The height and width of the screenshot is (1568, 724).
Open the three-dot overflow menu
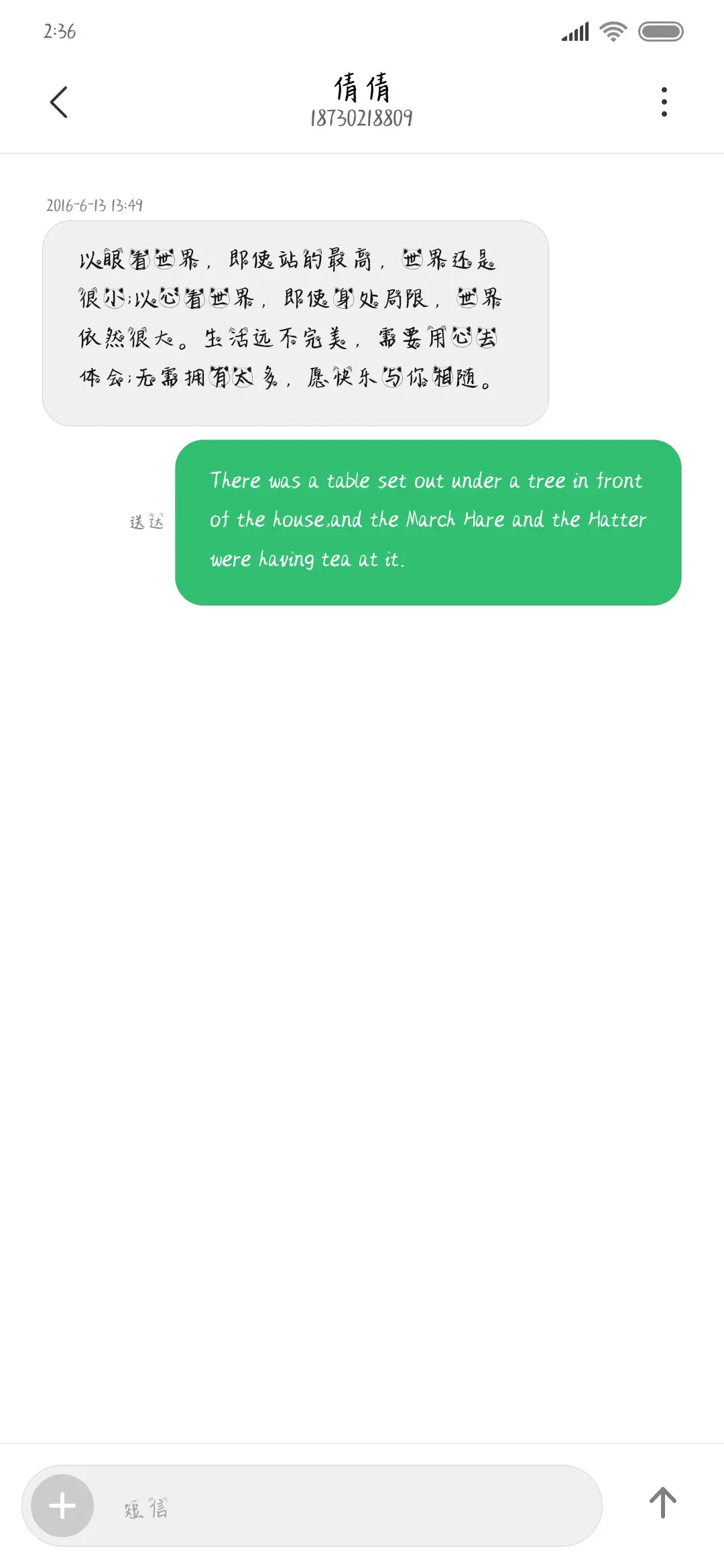664,102
